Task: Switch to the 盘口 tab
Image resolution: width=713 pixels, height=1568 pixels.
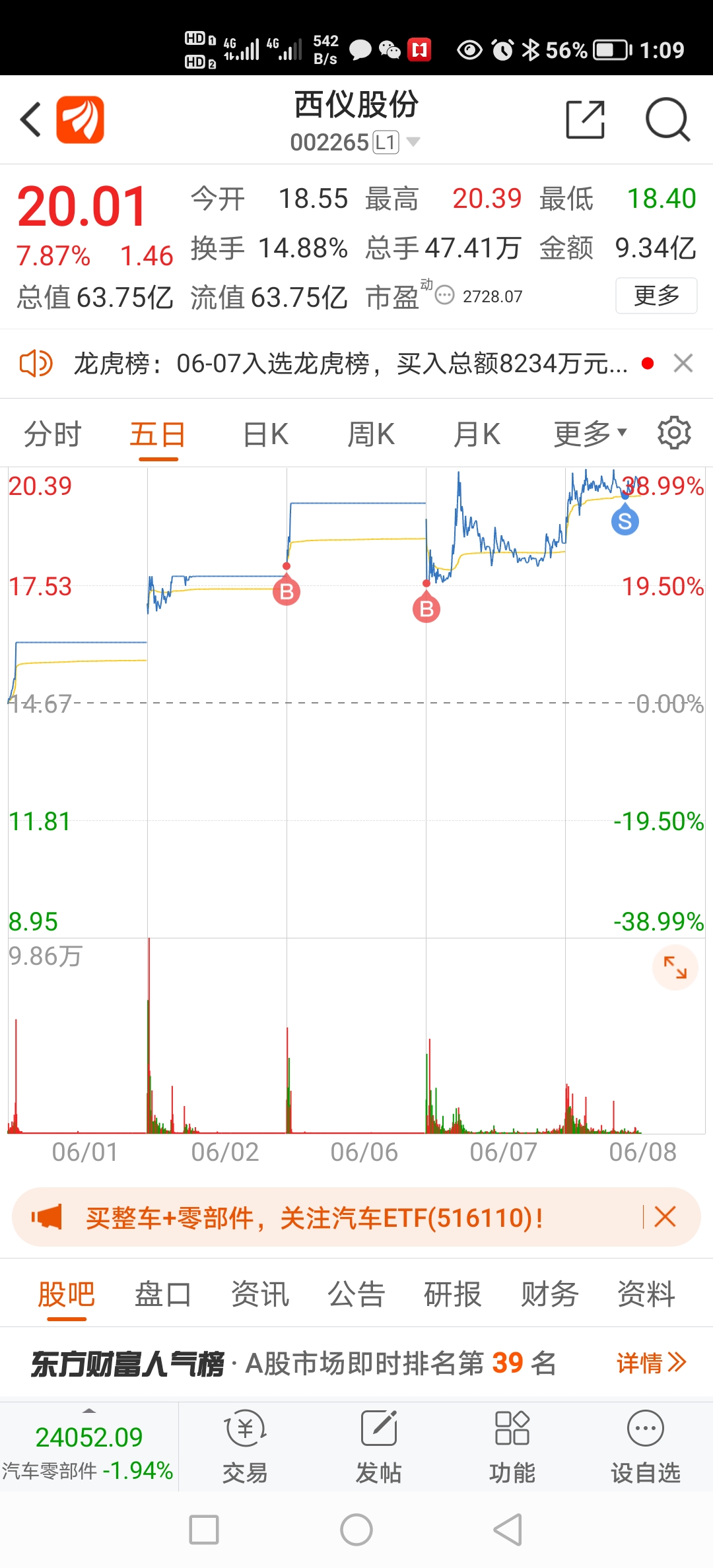Action: click(x=162, y=1293)
